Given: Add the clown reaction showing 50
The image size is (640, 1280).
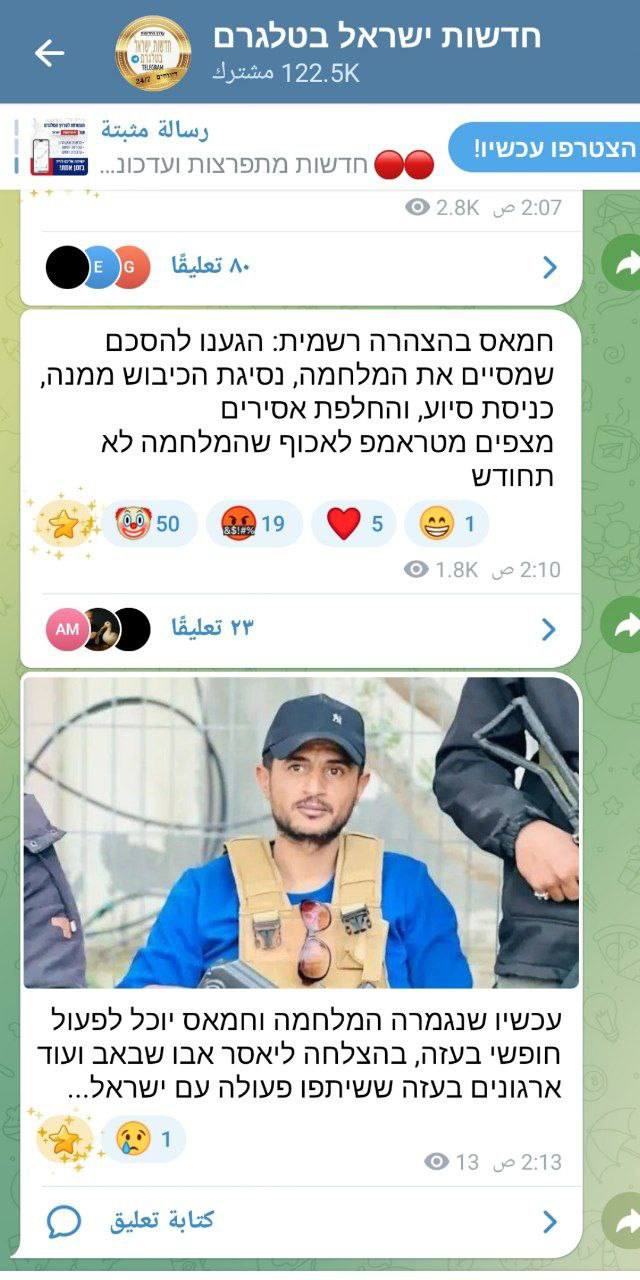Looking at the screenshot, I should 148,524.
